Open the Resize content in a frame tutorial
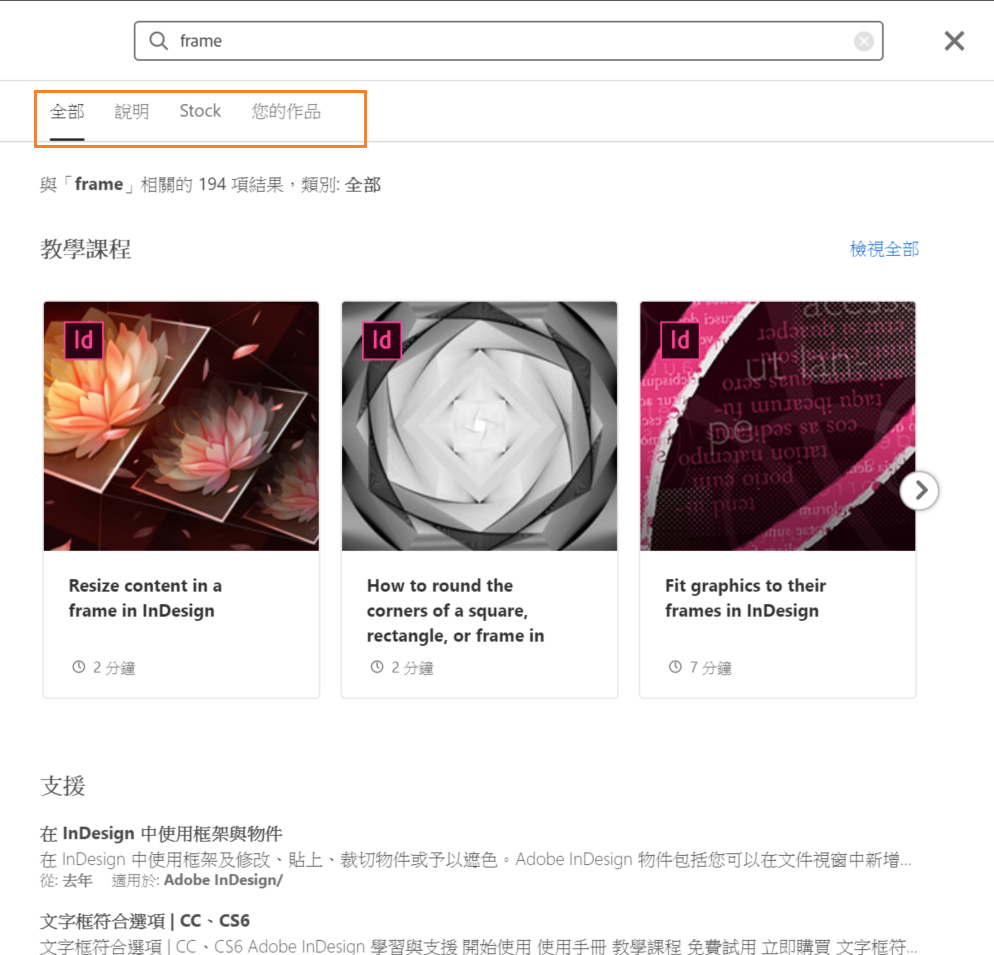This screenshot has width=994, height=955. (x=181, y=499)
